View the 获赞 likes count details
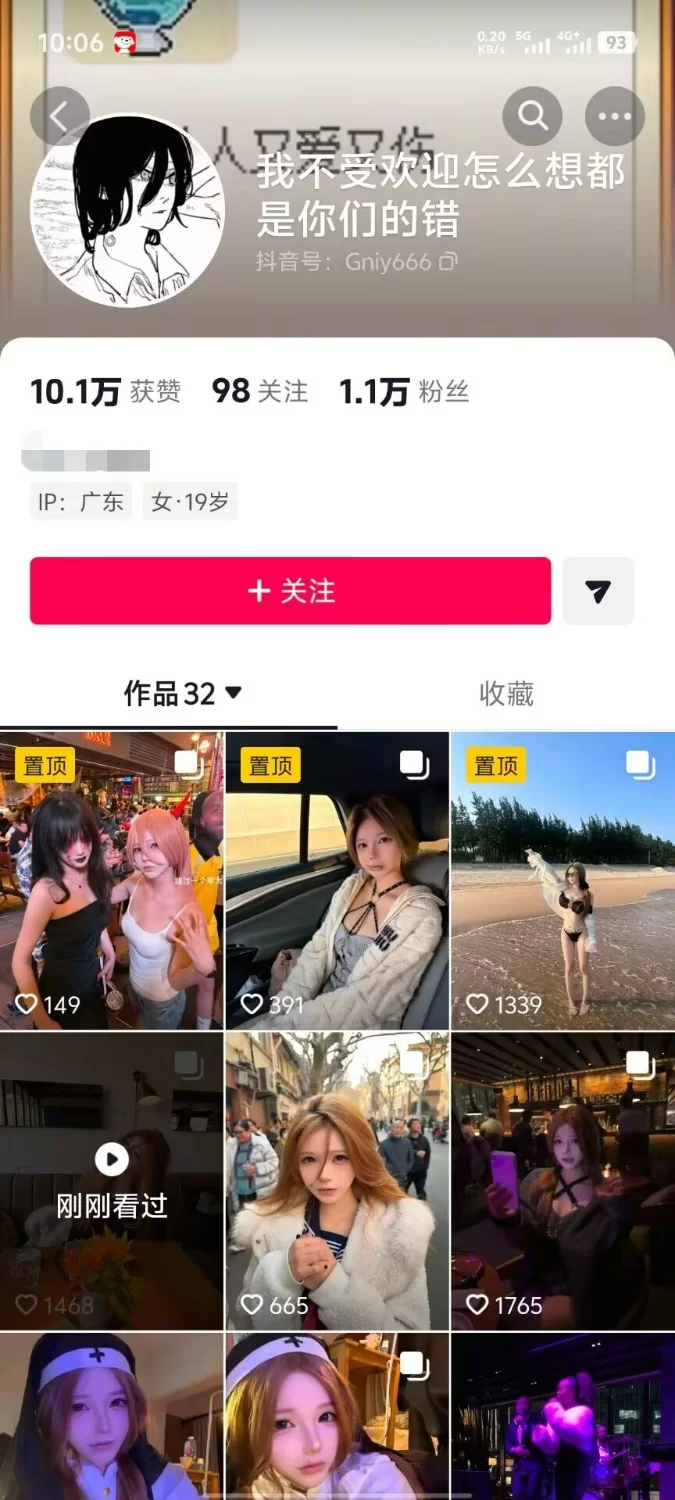Screen dimensions: 675x1500 [x=105, y=391]
